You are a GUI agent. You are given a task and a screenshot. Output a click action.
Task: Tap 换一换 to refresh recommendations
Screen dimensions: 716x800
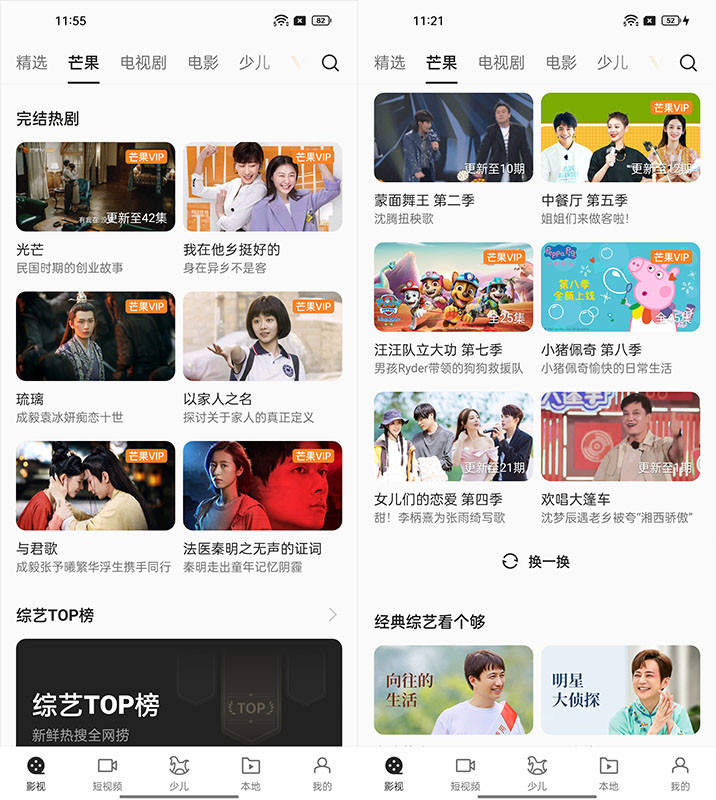[x=537, y=562]
